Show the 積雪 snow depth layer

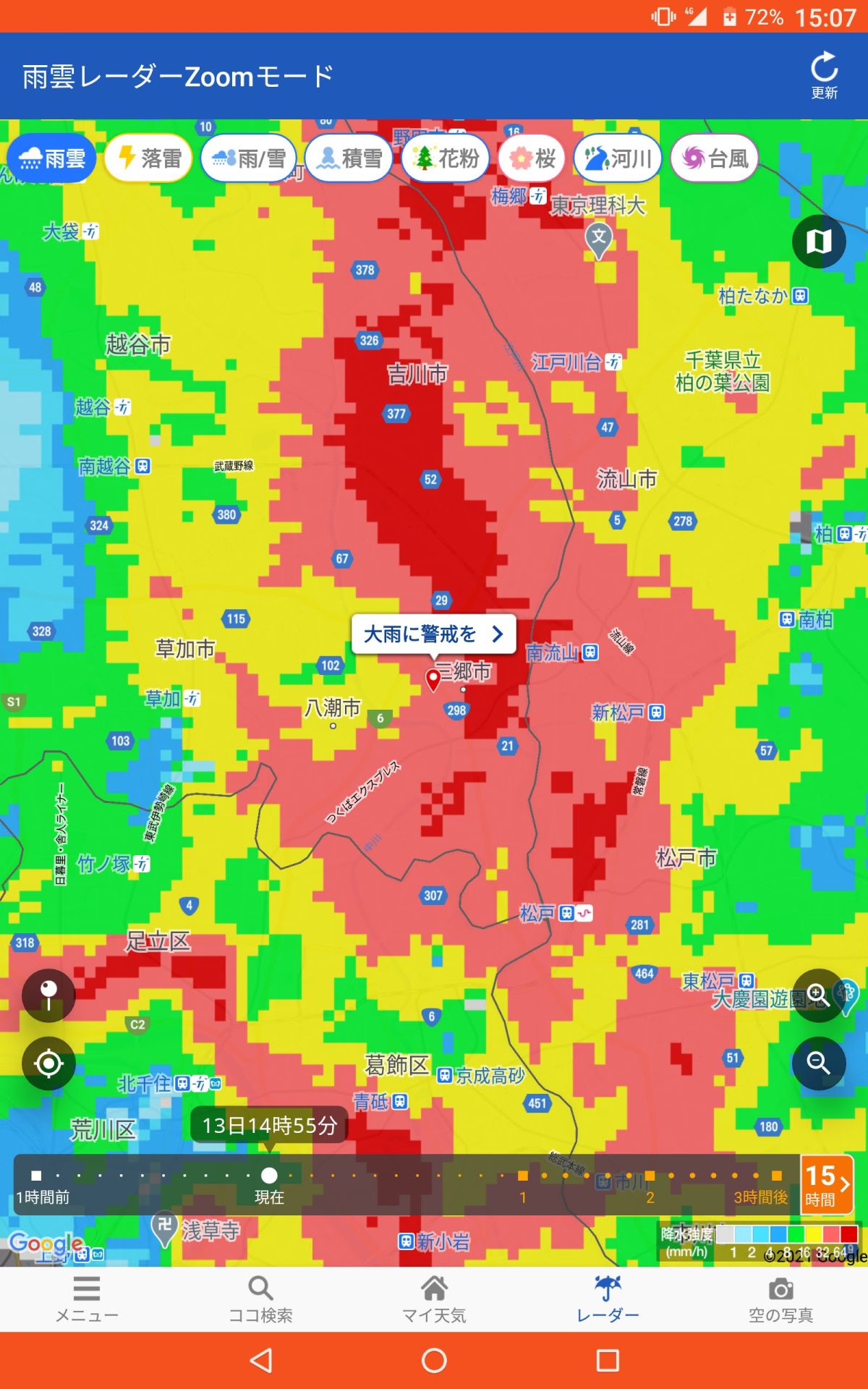pos(349,158)
